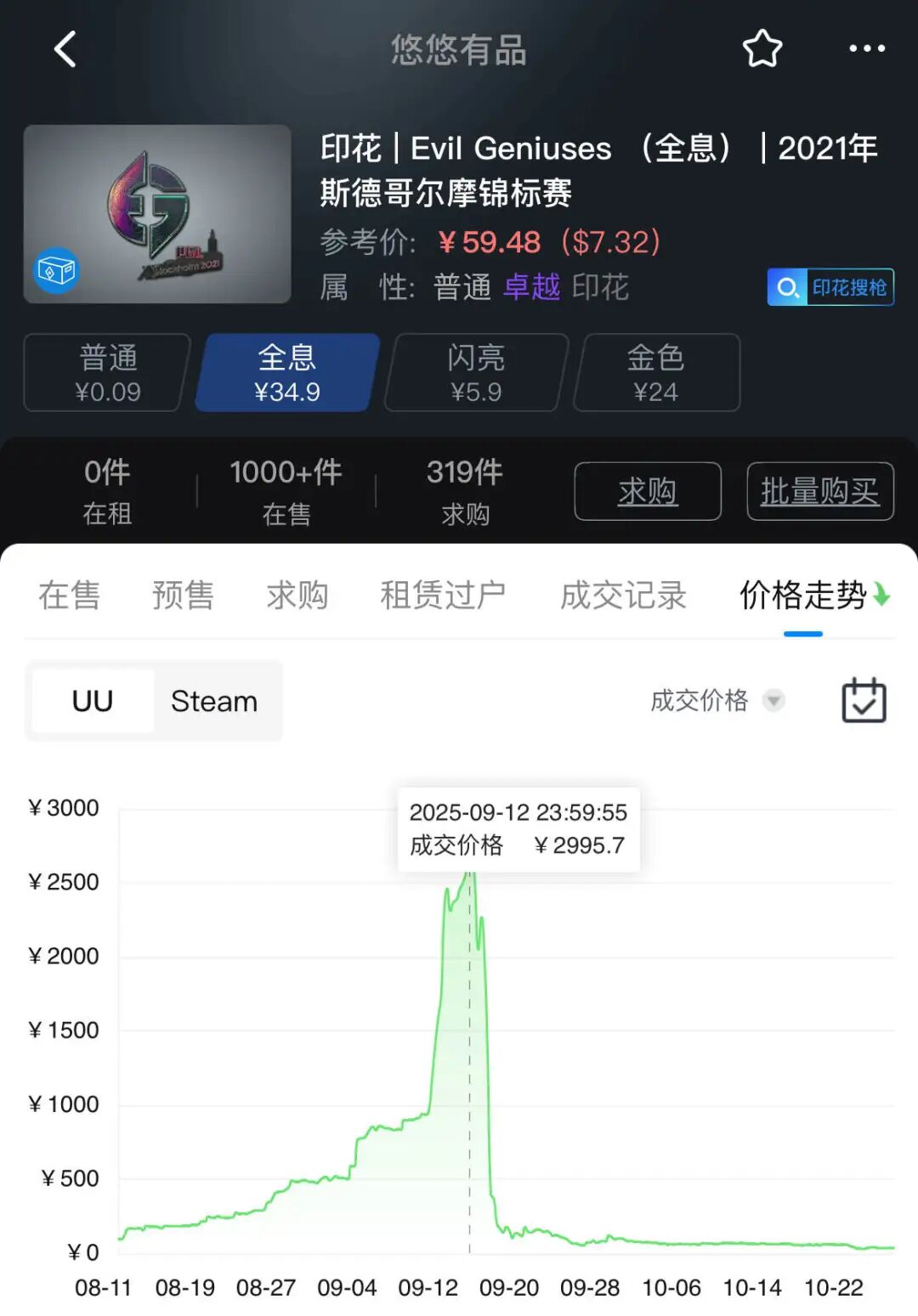Open the 租赁过户 tab
The image size is (918, 1316).
[x=444, y=595]
